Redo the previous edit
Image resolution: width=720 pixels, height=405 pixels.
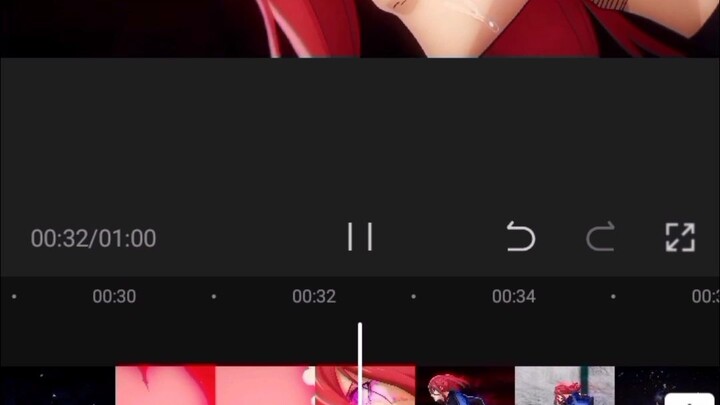[600, 237]
